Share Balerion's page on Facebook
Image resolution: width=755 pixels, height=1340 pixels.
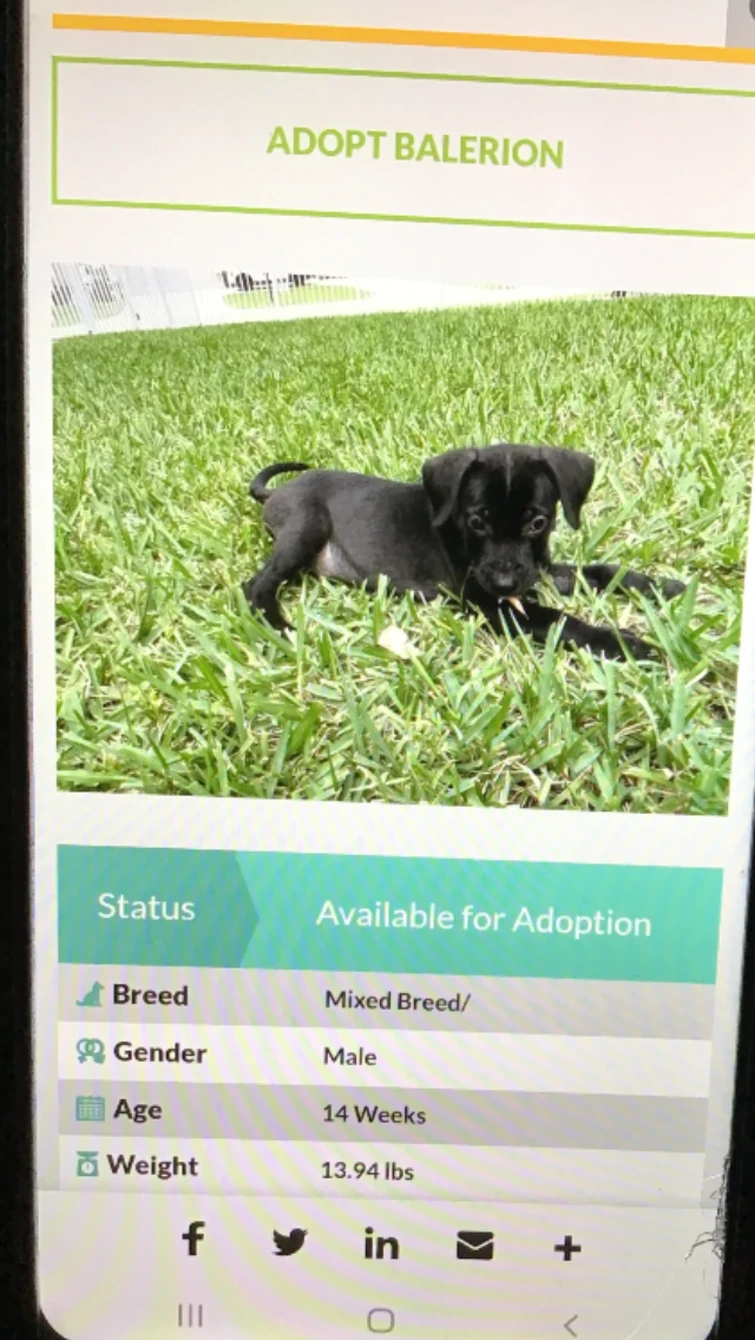point(193,1240)
